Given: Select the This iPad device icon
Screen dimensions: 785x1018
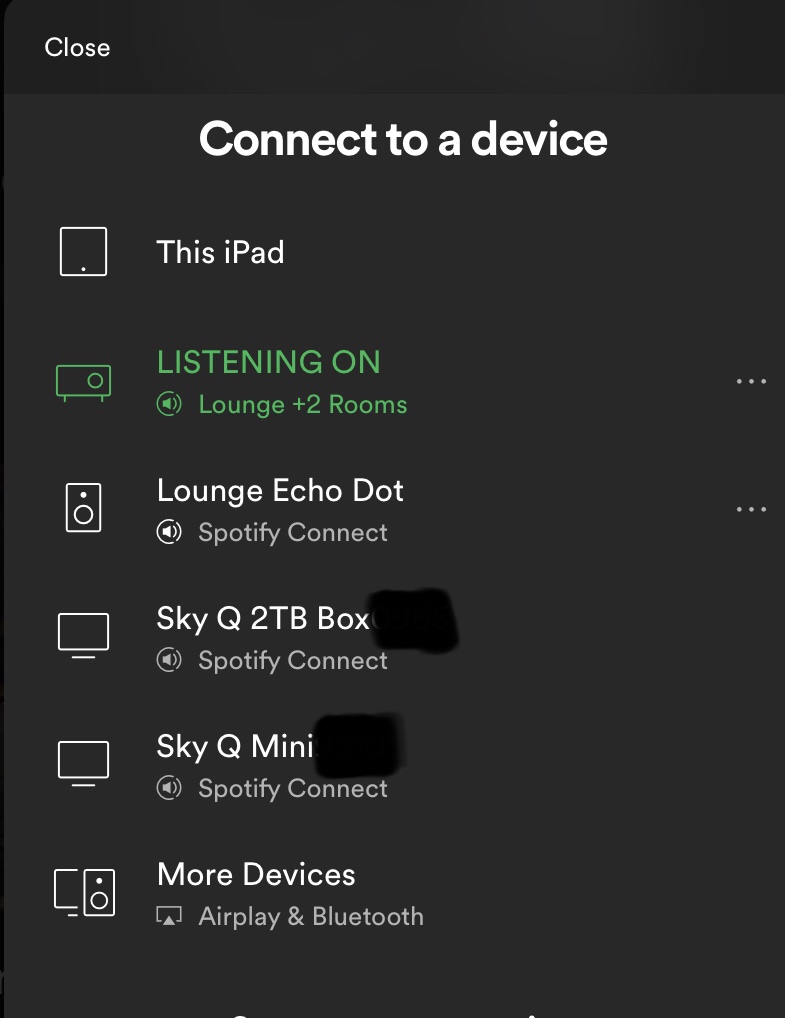Looking at the screenshot, I should pyautogui.click(x=84, y=251).
